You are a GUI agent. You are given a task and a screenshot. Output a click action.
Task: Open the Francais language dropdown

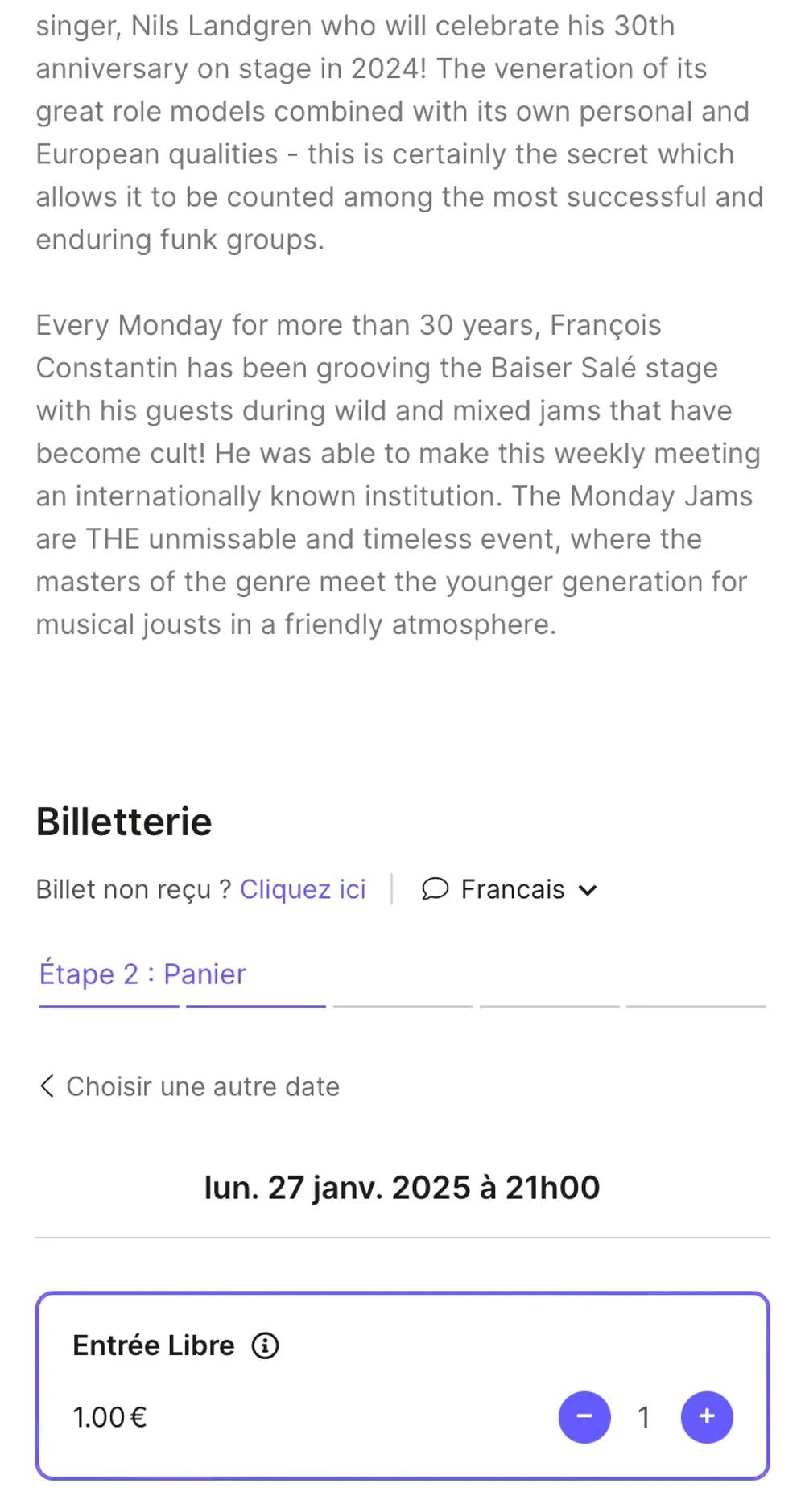(x=512, y=889)
